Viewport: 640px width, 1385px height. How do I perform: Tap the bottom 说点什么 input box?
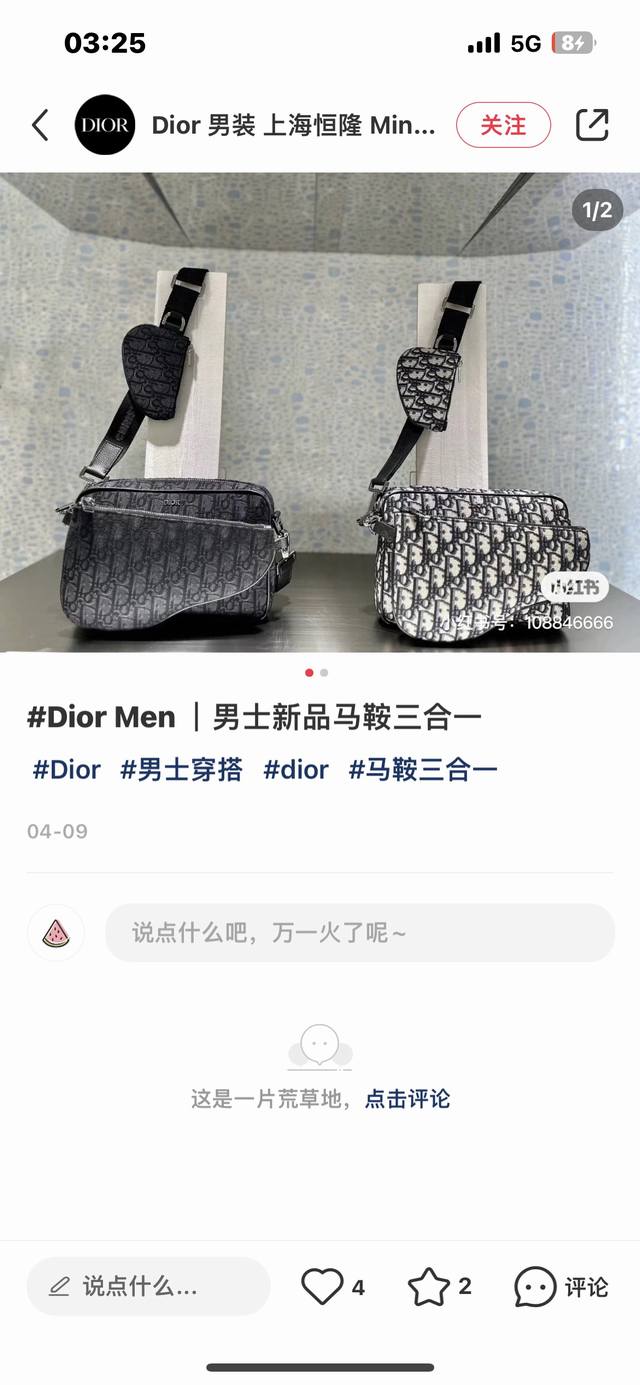148,1286
